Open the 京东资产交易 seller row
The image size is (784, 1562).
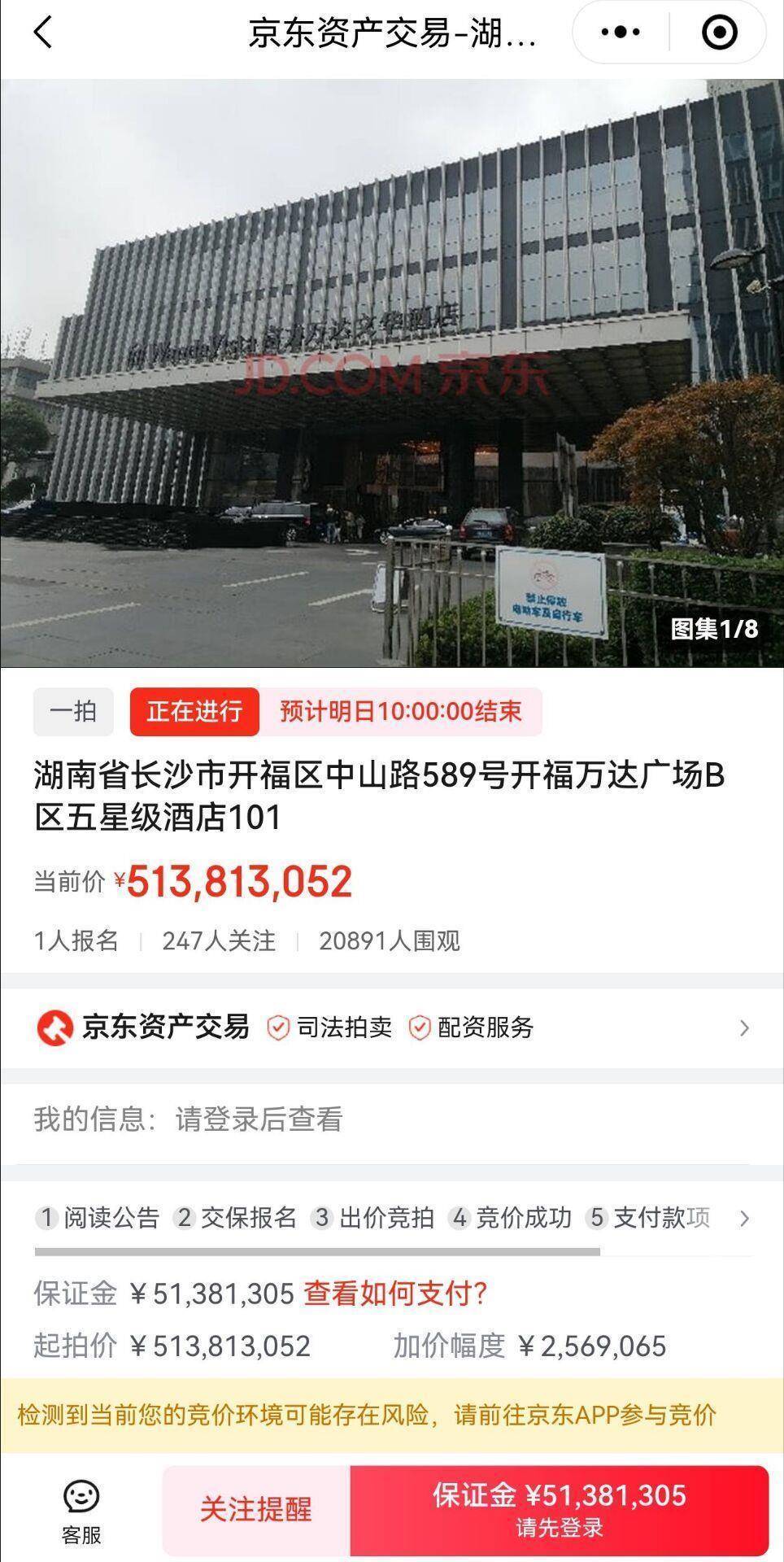click(392, 1028)
